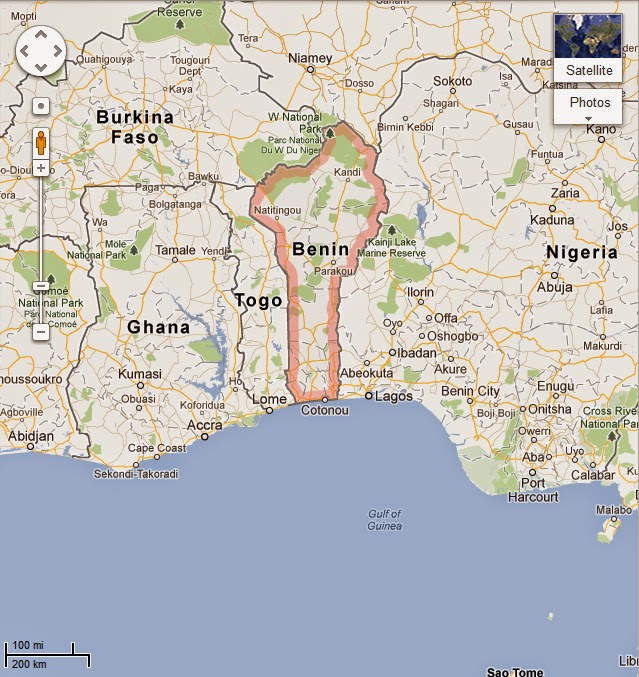Expand the Photos layer dropdown
639x677 pixels.
(589, 108)
